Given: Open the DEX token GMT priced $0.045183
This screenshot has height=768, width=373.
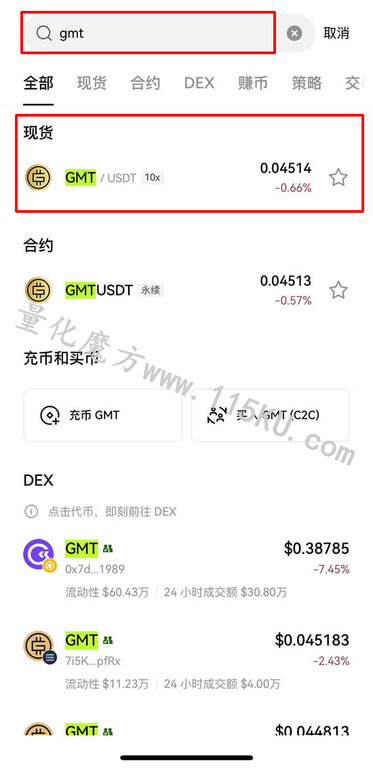Looking at the screenshot, I should point(186,661).
